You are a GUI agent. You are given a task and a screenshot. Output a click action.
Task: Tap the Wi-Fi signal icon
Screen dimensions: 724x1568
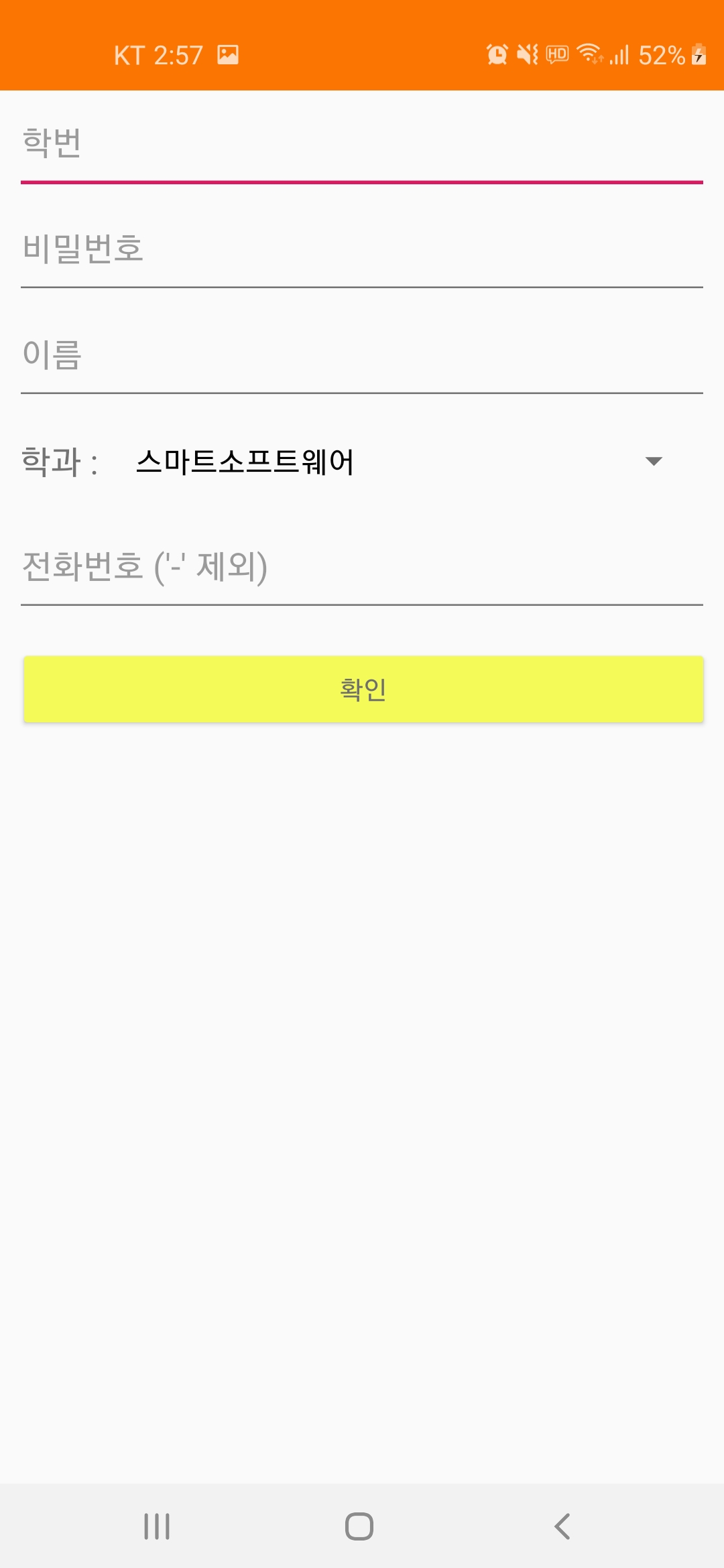click(589, 55)
